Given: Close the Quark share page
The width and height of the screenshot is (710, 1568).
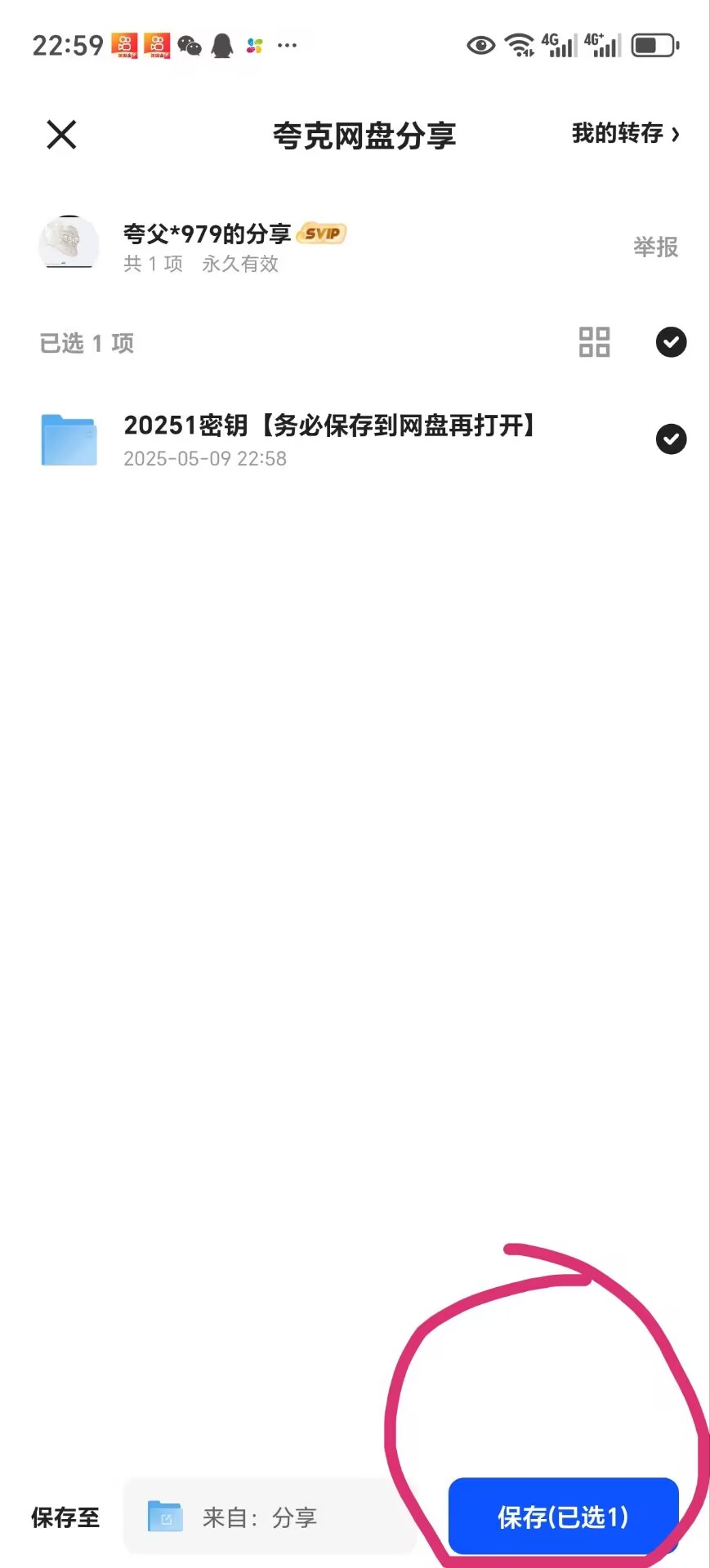Looking at the screenshot, I should coord(61,135).
